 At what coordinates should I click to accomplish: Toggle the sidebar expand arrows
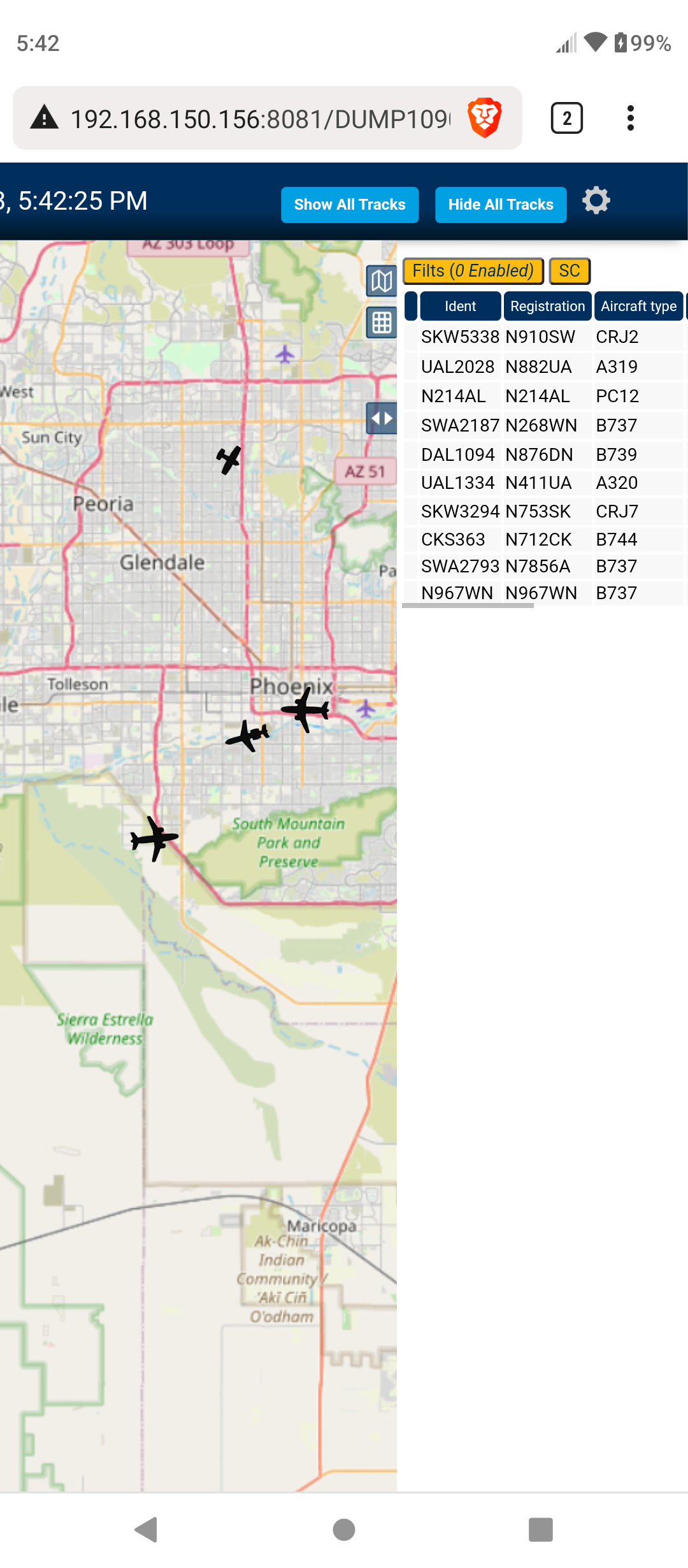click(x=382, y=418)
